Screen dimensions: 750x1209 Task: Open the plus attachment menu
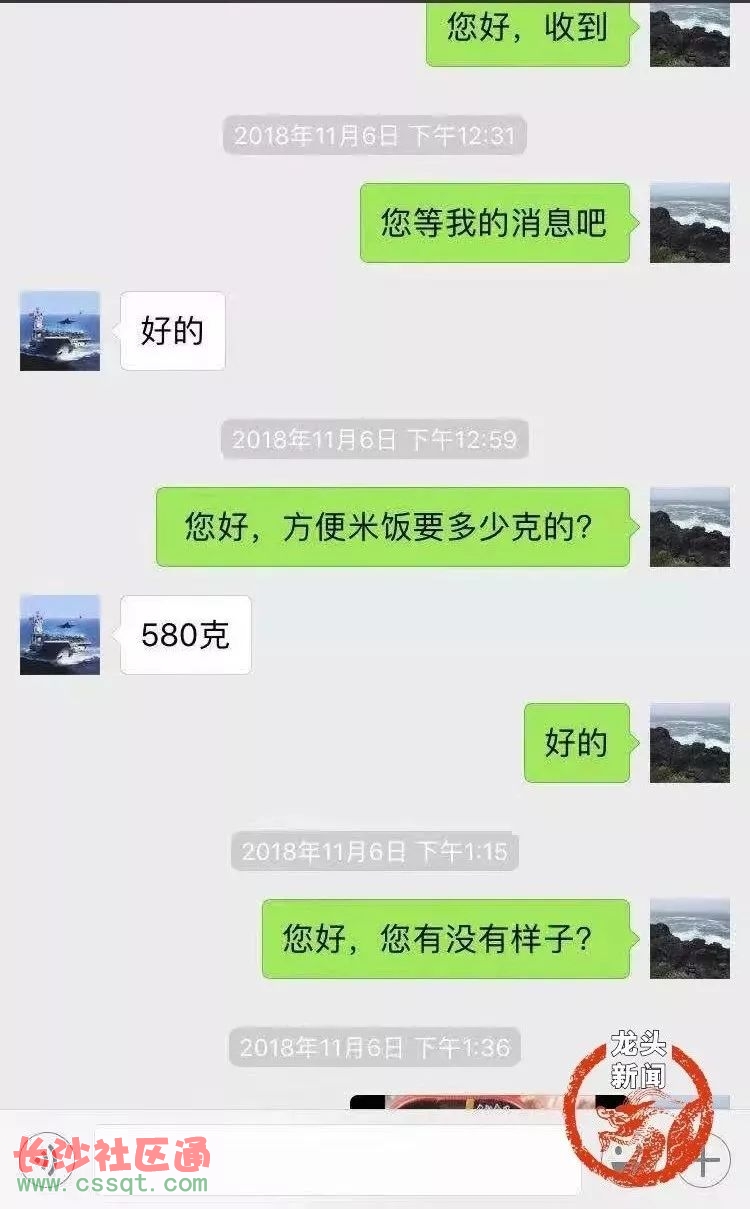(x=706, y=1162)
